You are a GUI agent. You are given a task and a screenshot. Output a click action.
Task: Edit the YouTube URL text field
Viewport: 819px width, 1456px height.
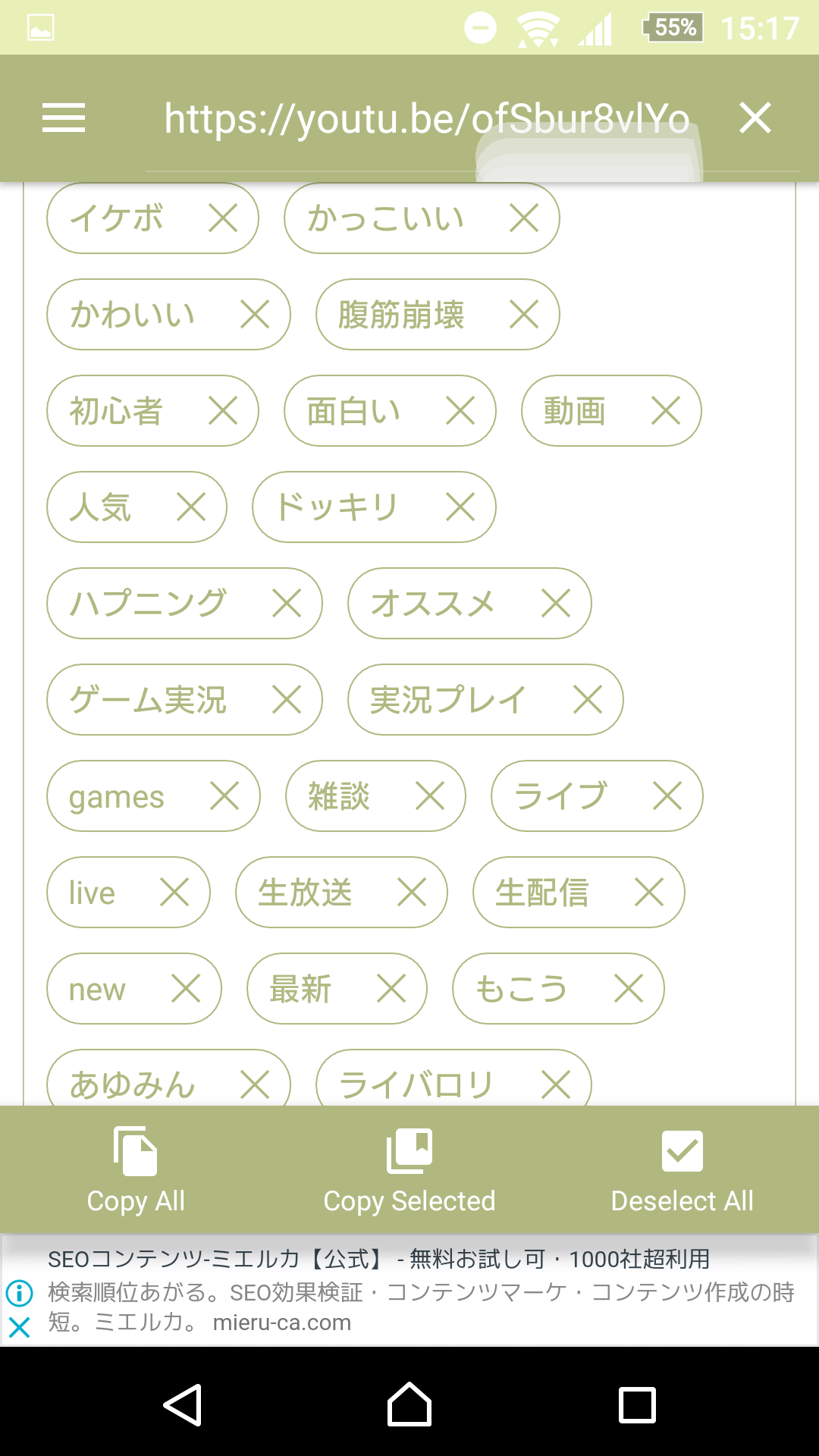(x=426, y=120)
